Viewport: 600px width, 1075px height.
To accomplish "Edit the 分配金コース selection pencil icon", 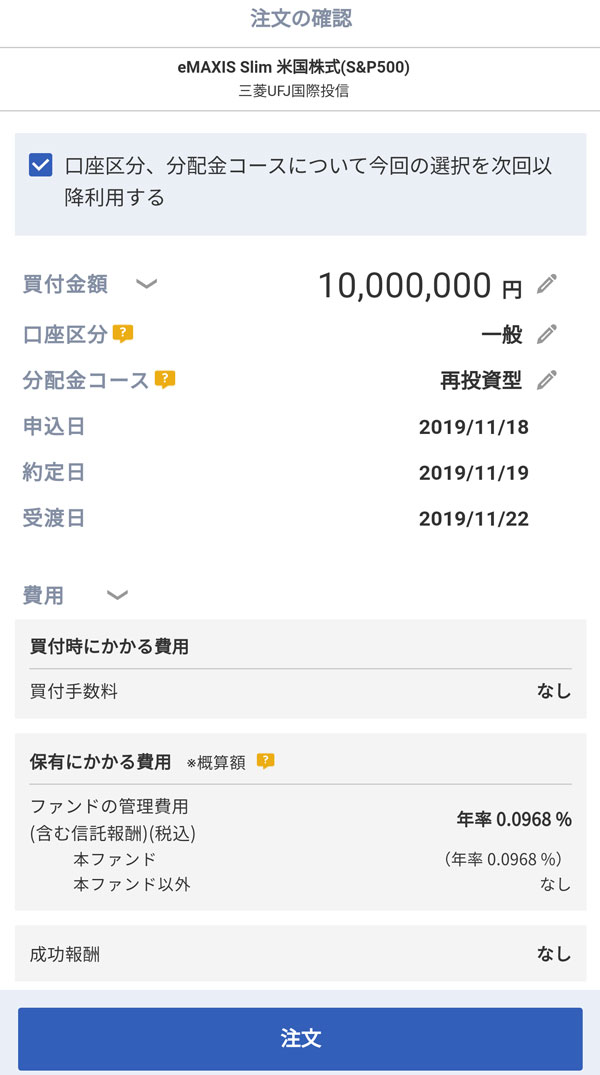I will pyautogui.click(x=546, y=380).
